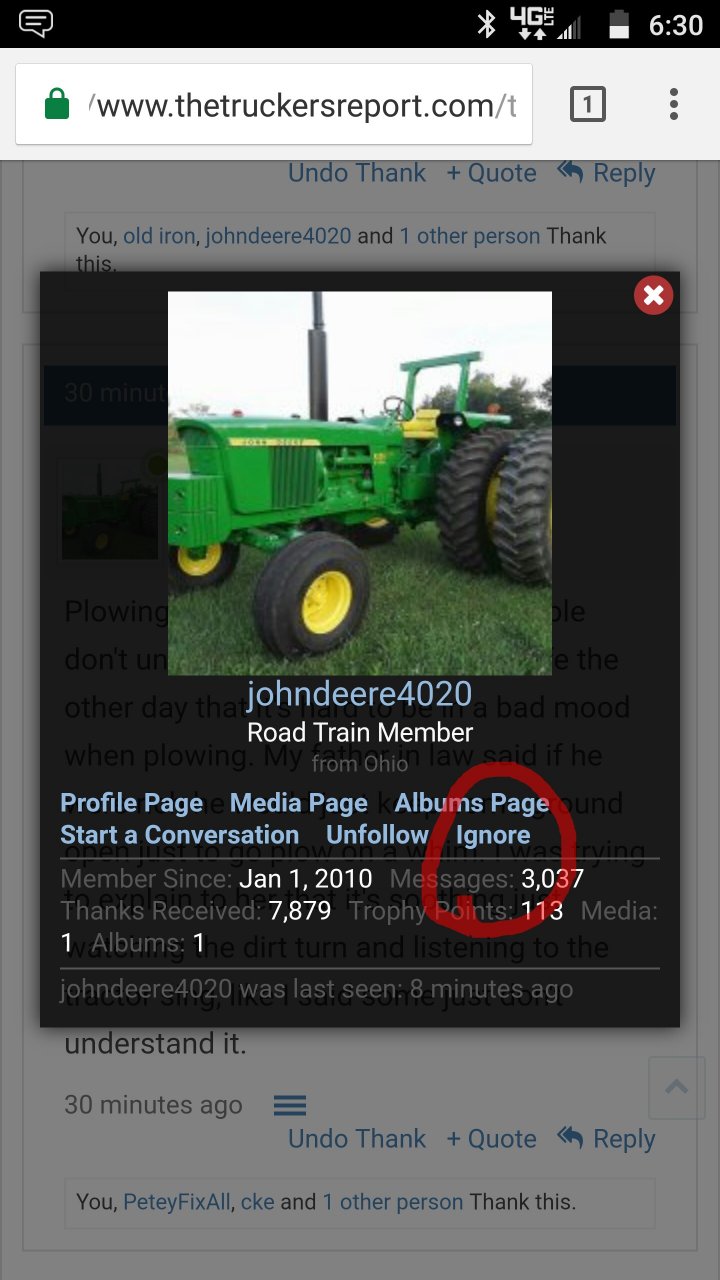Go to the Albums Page link
Screen dimensions: 720x1280
point(471,803)
